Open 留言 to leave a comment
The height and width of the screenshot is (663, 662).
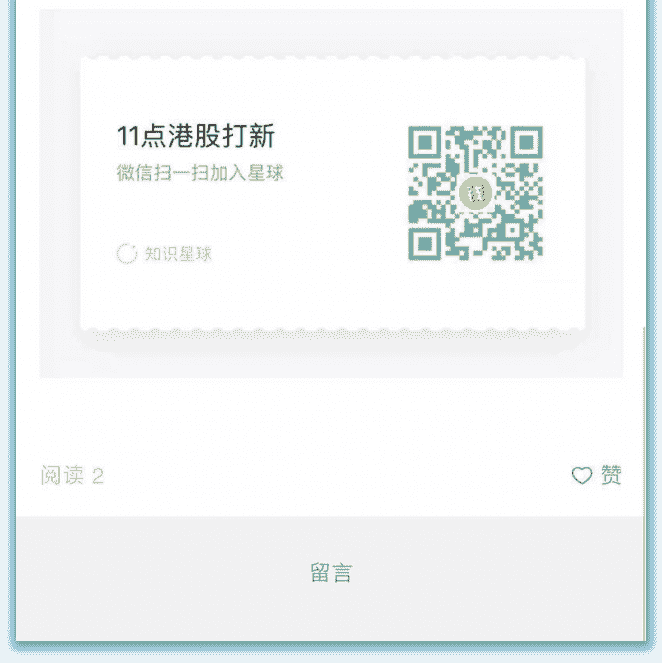point(330,573)
